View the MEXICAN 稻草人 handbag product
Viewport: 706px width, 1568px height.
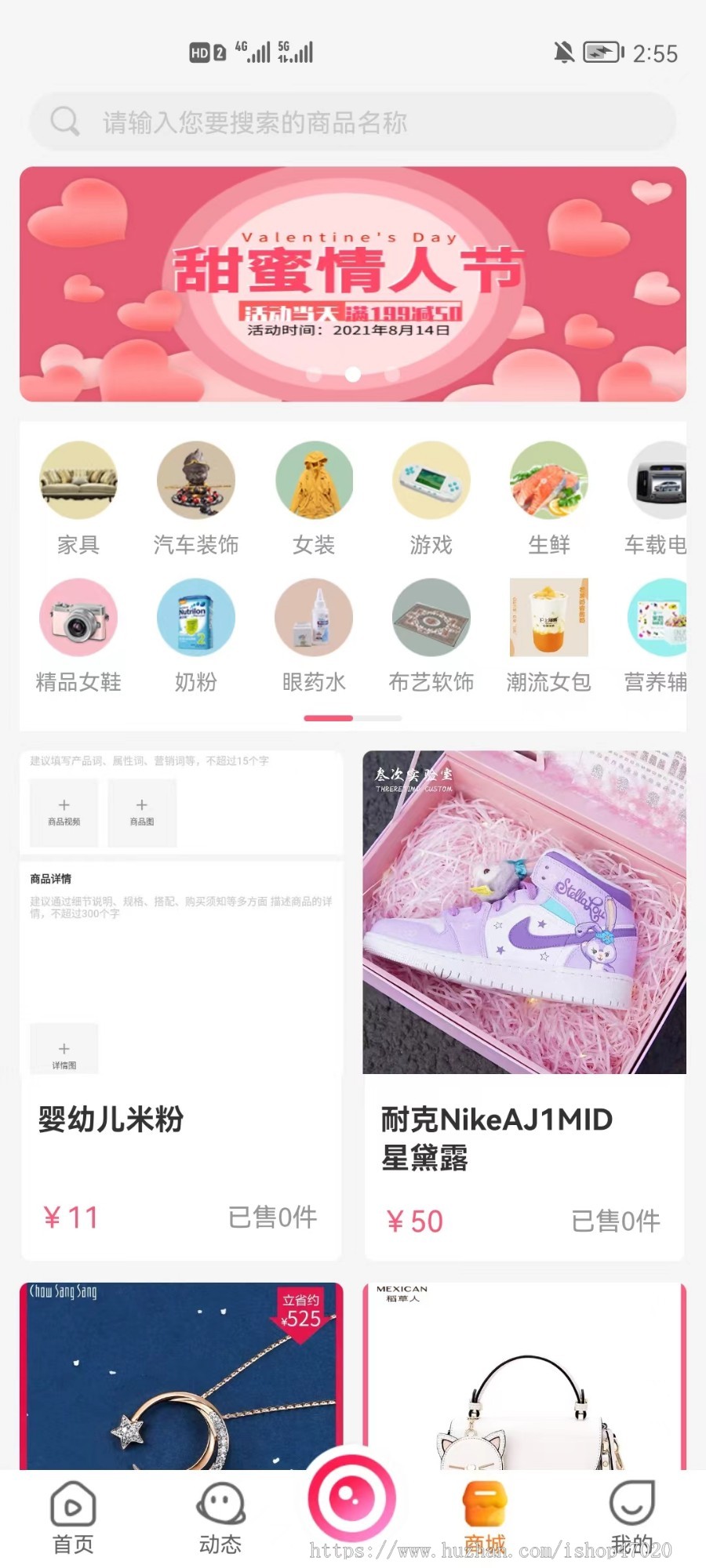pos(524,1376)
